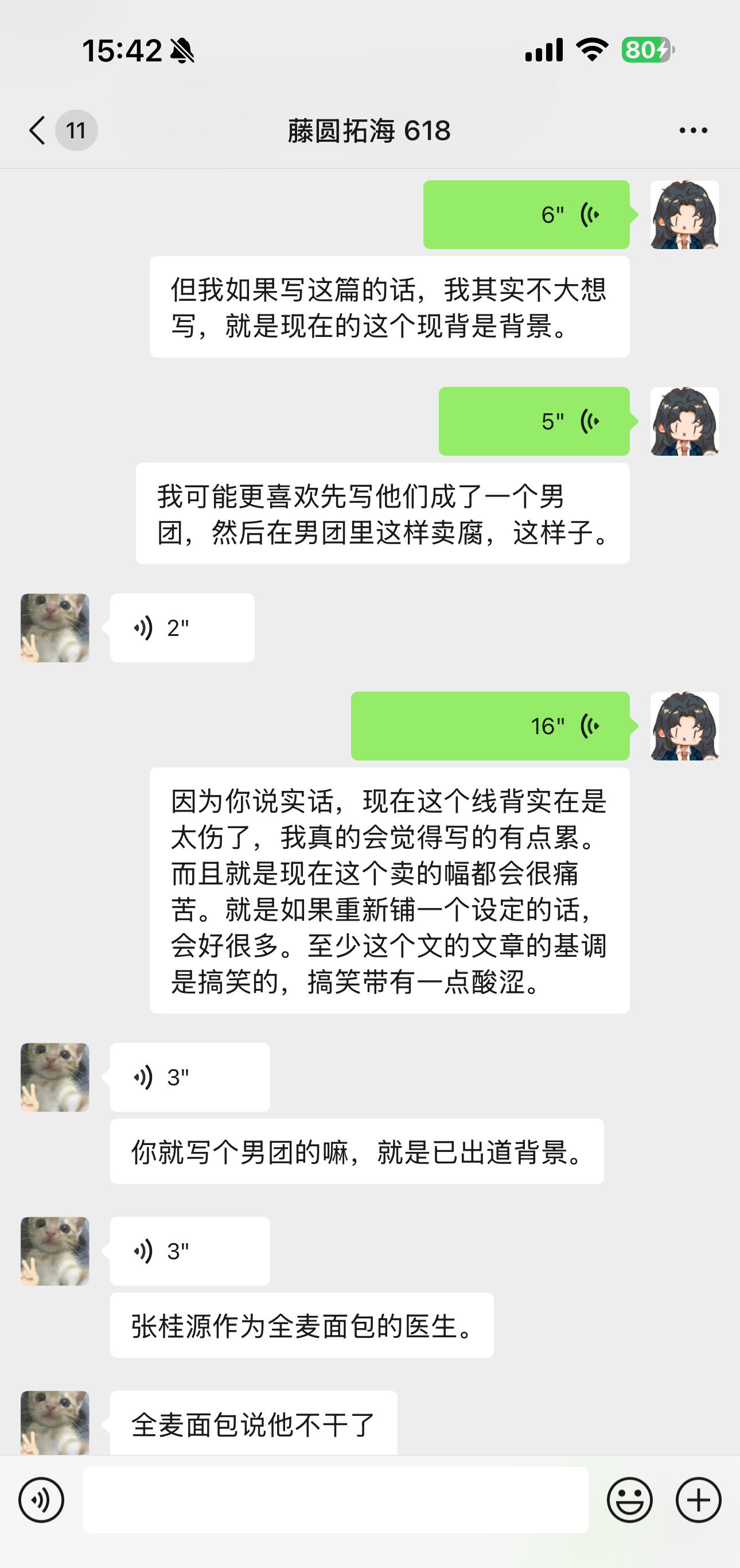Open the three-dot chat options menu
The image size is (740, 1568).
click(x=693, y=130)
